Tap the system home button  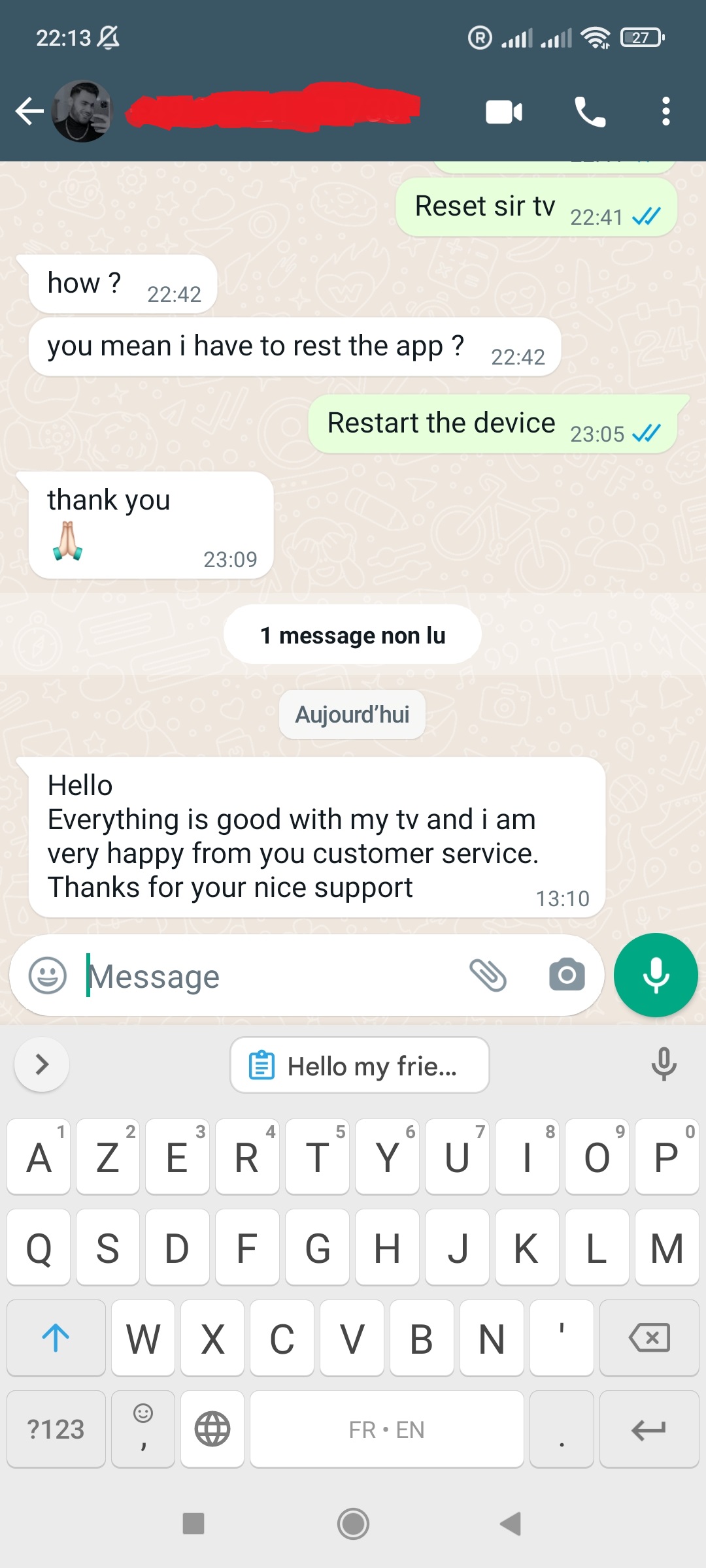pos(353,1524)
